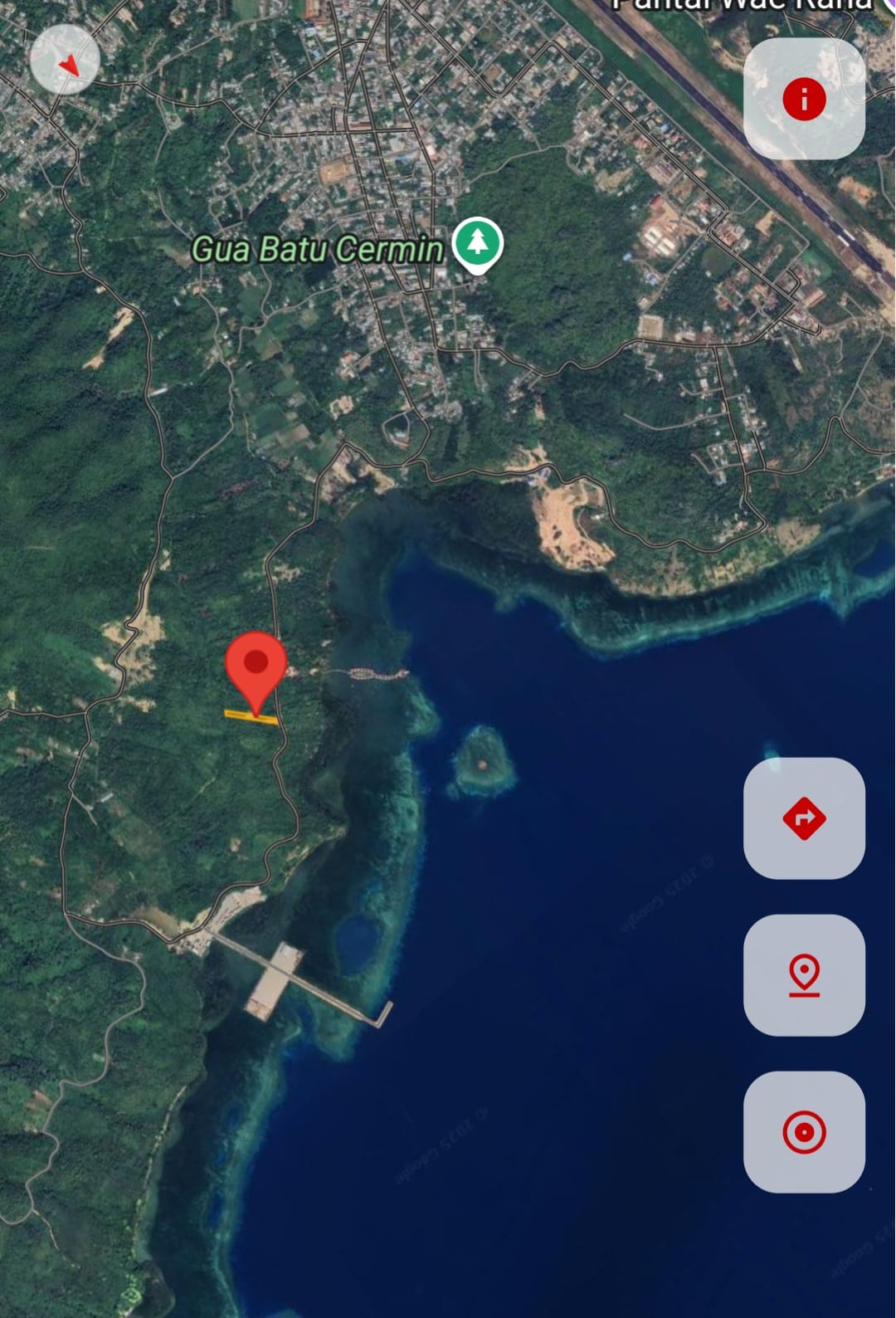Tap the compass to reset map orientation
The height and width of the screenshot is (1318, 896).
click(x=65, y=59)
